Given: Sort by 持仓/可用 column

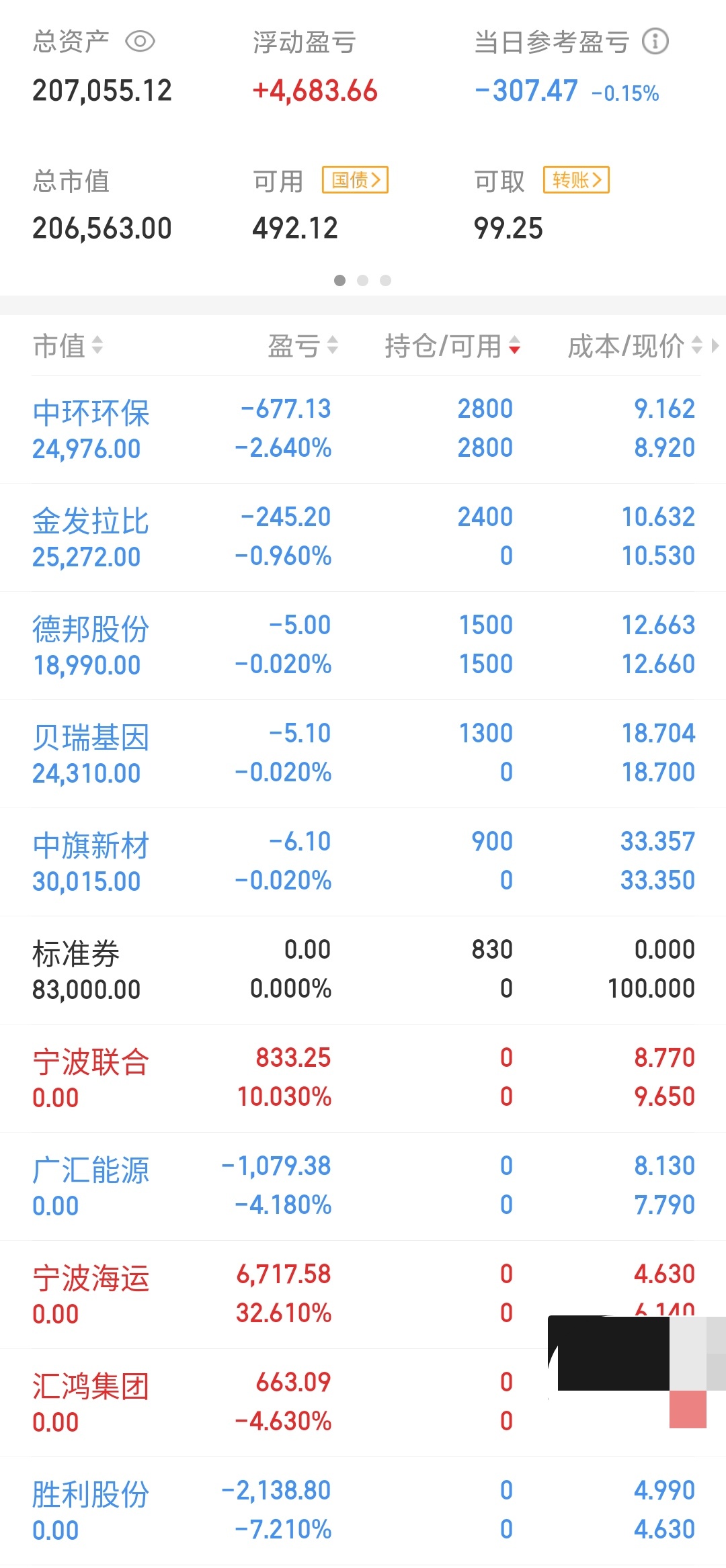Looking at the screenshot, I should (x=452, y=346).
